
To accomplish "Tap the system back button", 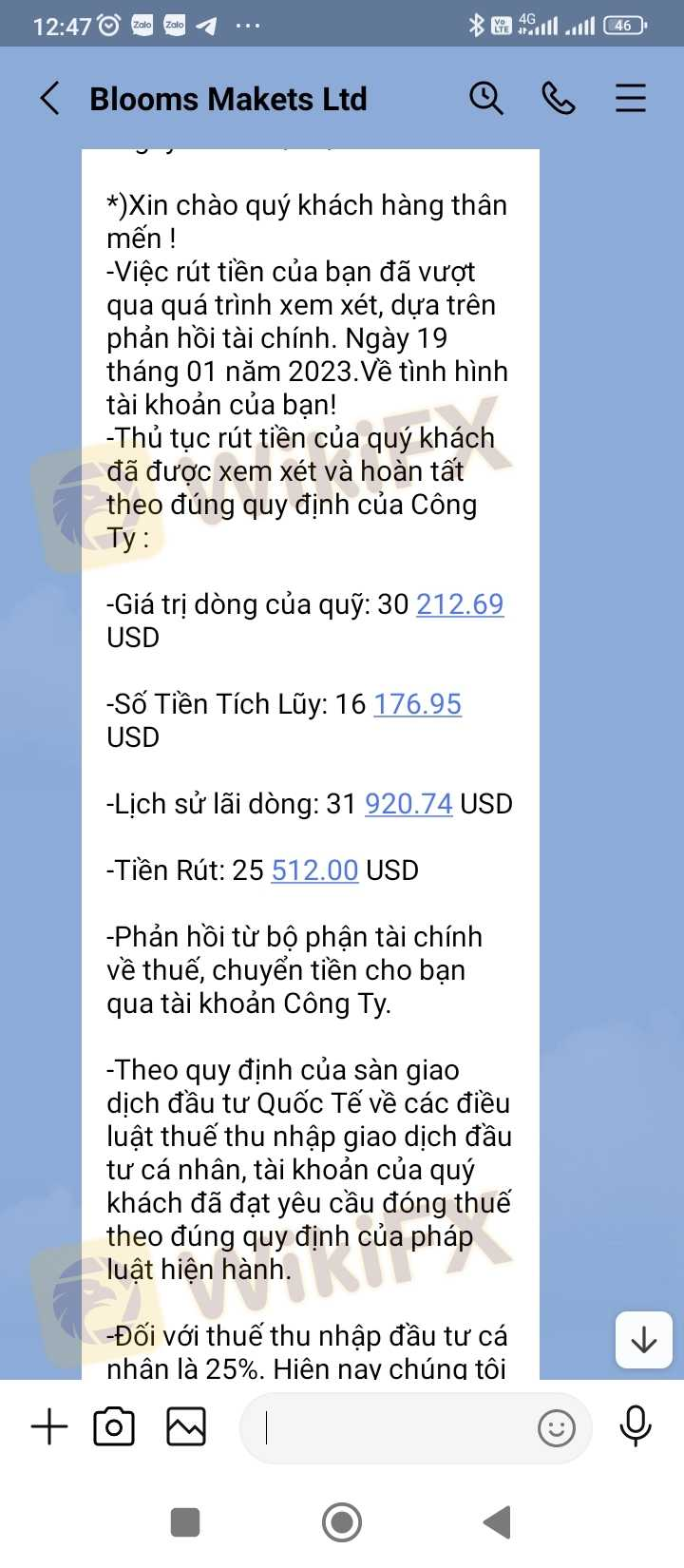I will (497, 1522).
